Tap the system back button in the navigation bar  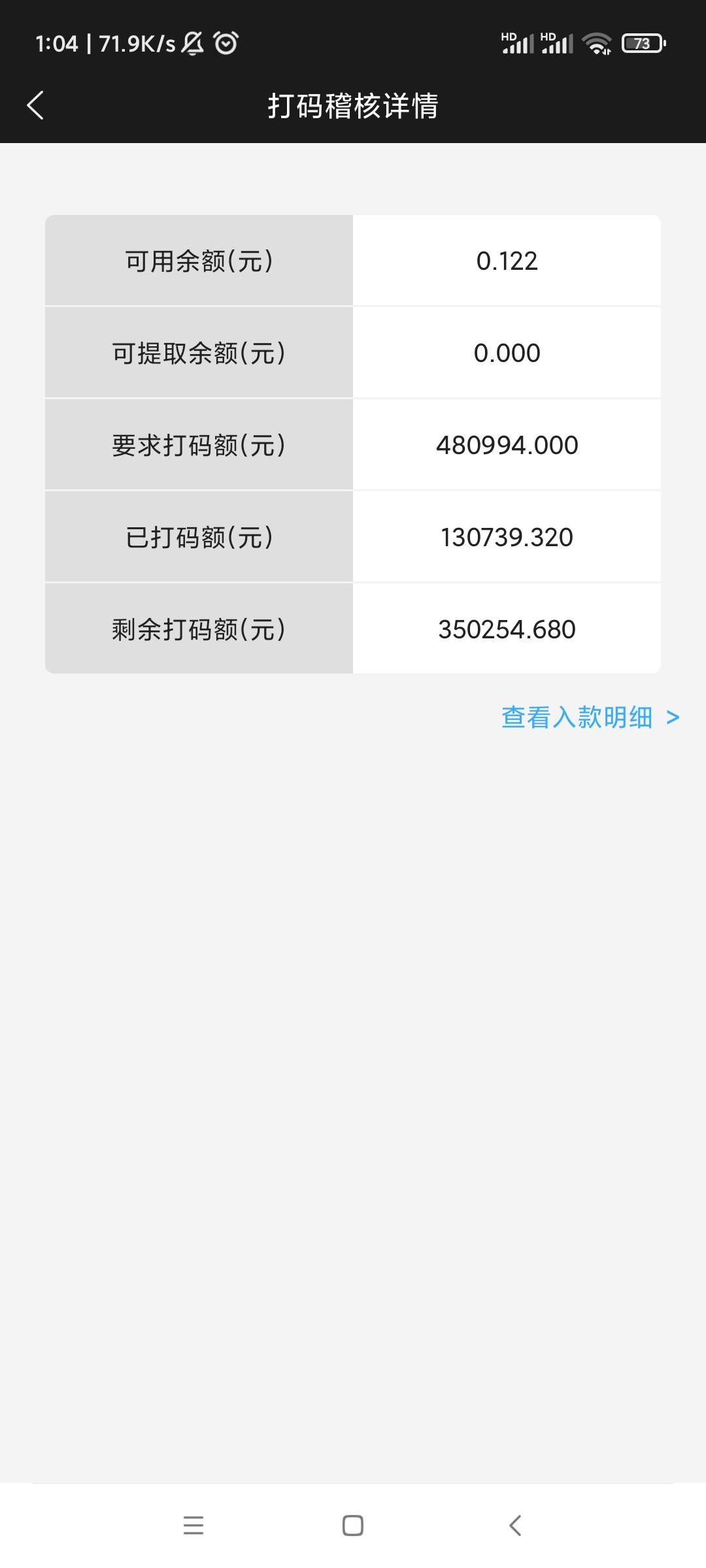click(515, 1526)
